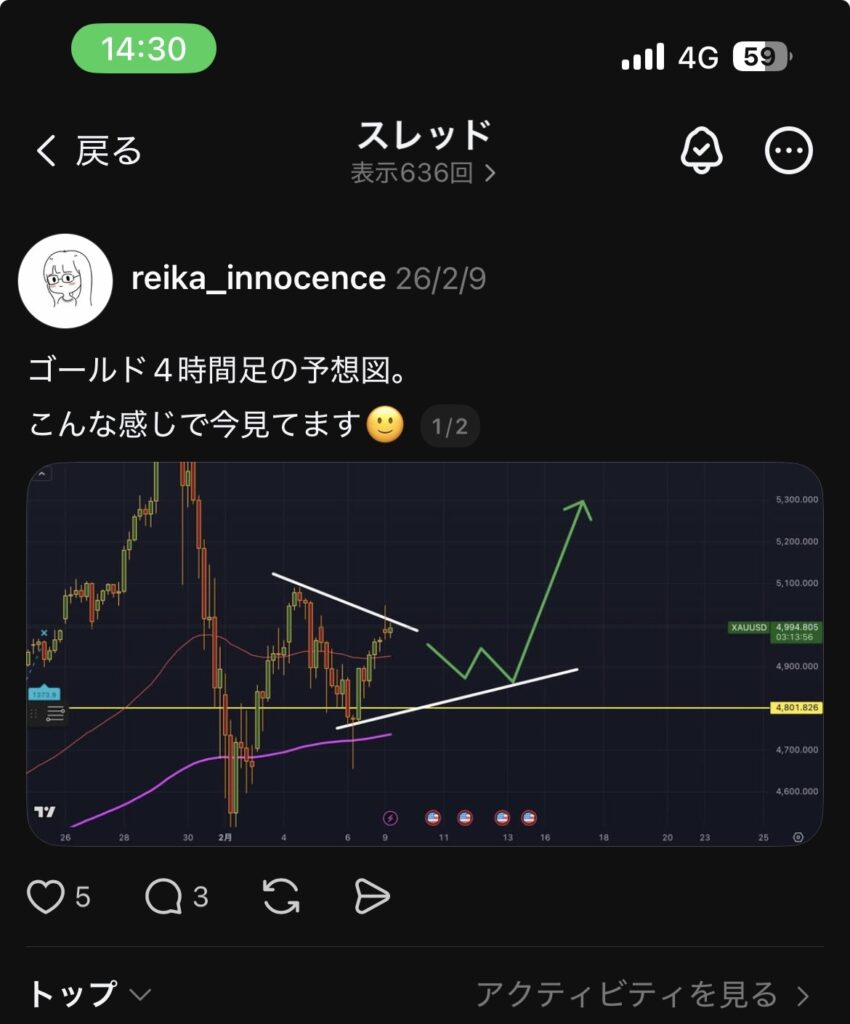
Task: Share the post via send icon
Action: (x=372, y=897)
